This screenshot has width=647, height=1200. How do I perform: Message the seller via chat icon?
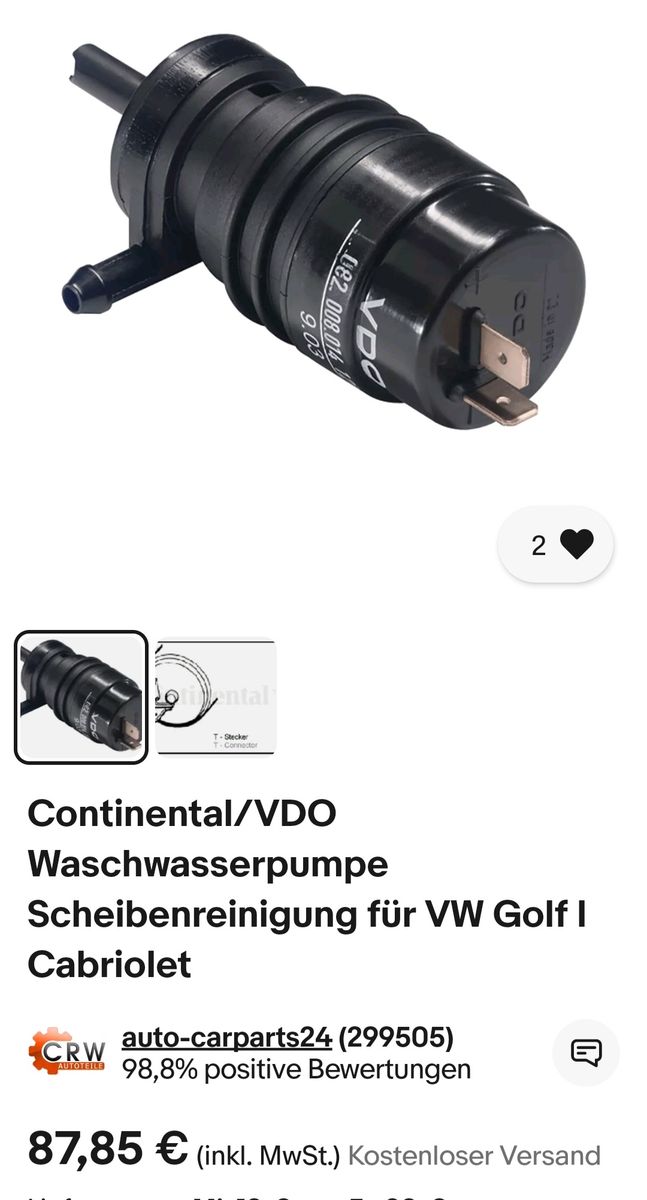click(x=586, y=1052)
